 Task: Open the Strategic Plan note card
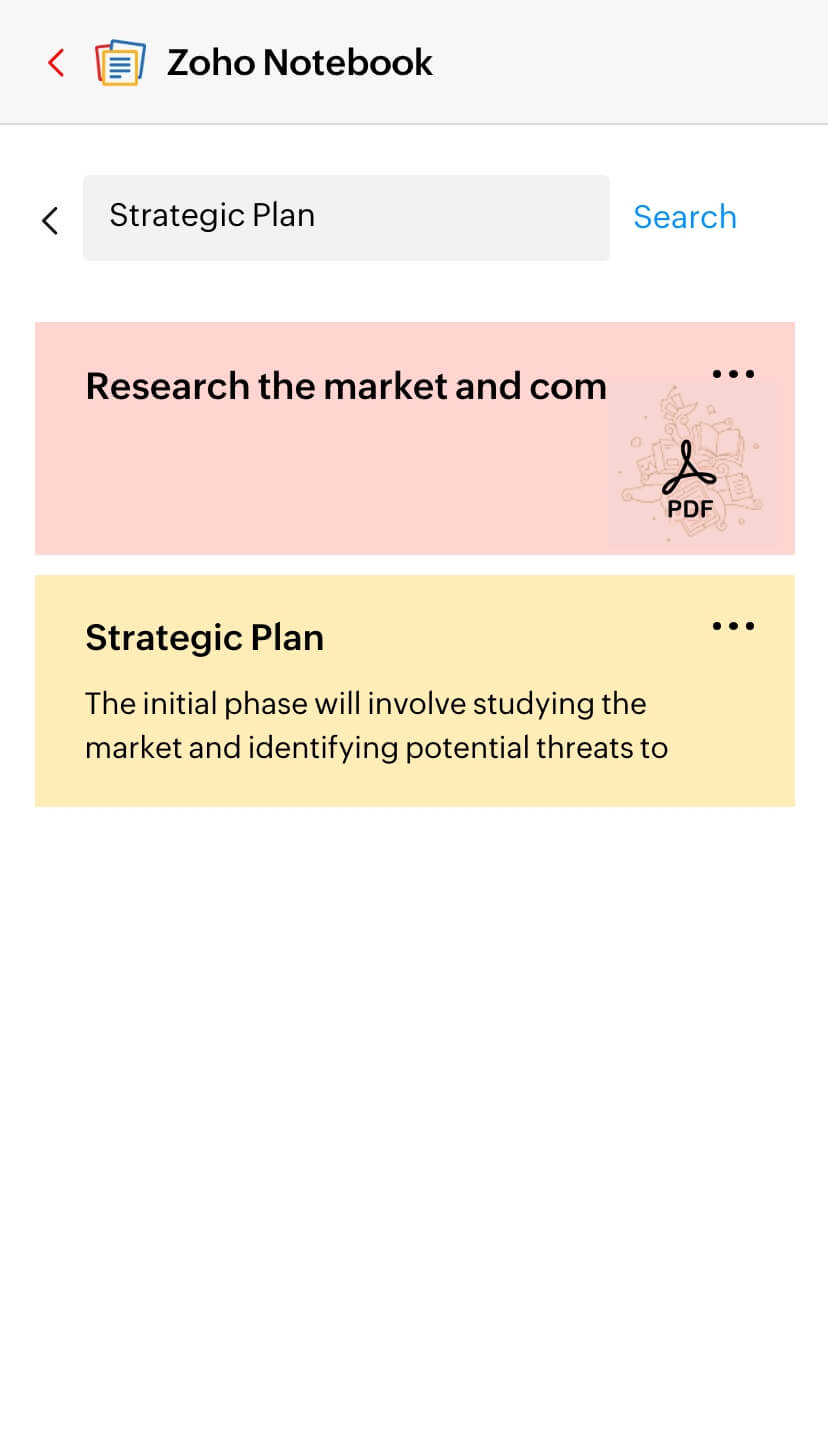(380, 700)
